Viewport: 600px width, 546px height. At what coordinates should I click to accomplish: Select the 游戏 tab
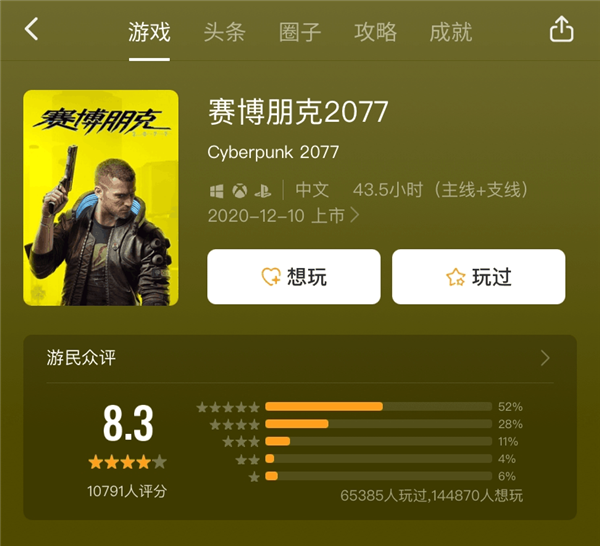[150, 32]
